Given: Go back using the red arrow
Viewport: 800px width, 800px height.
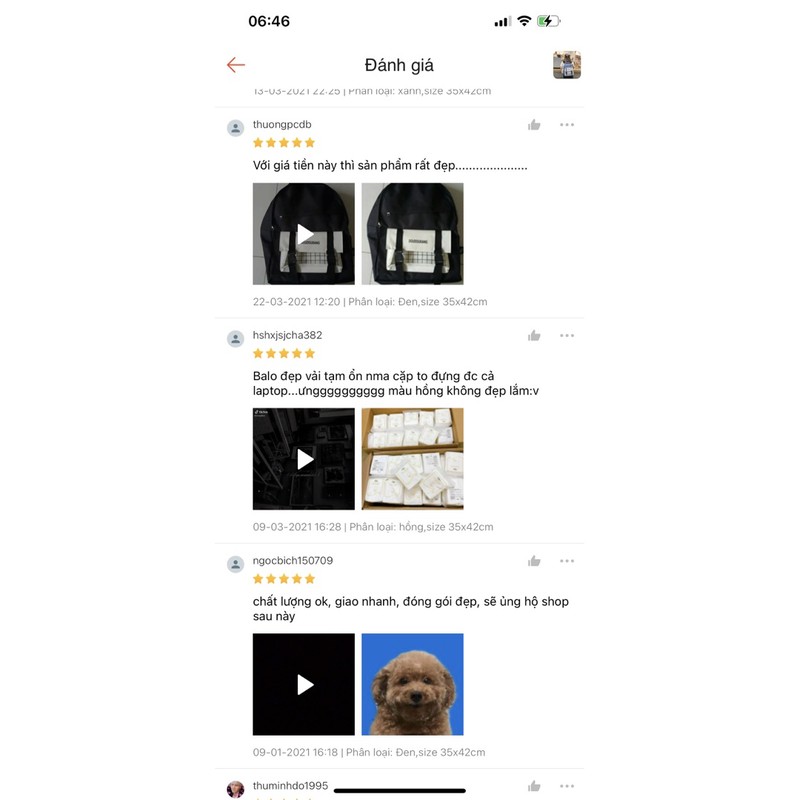Looking at the screenshot, I should pyautogui.click(x=236, y=65).
